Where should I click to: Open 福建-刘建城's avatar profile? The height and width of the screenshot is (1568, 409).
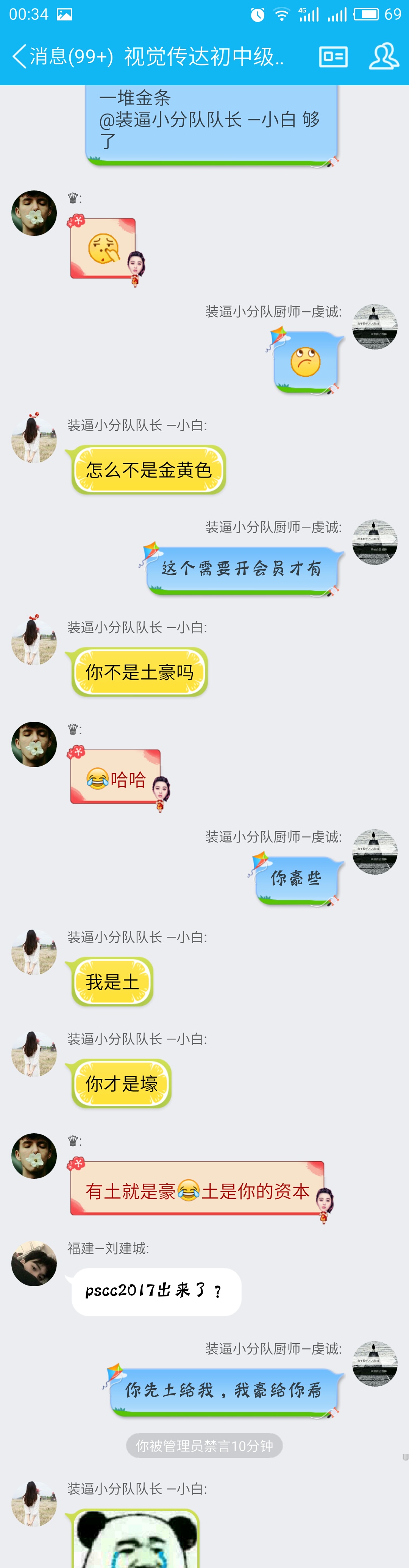34,1263
